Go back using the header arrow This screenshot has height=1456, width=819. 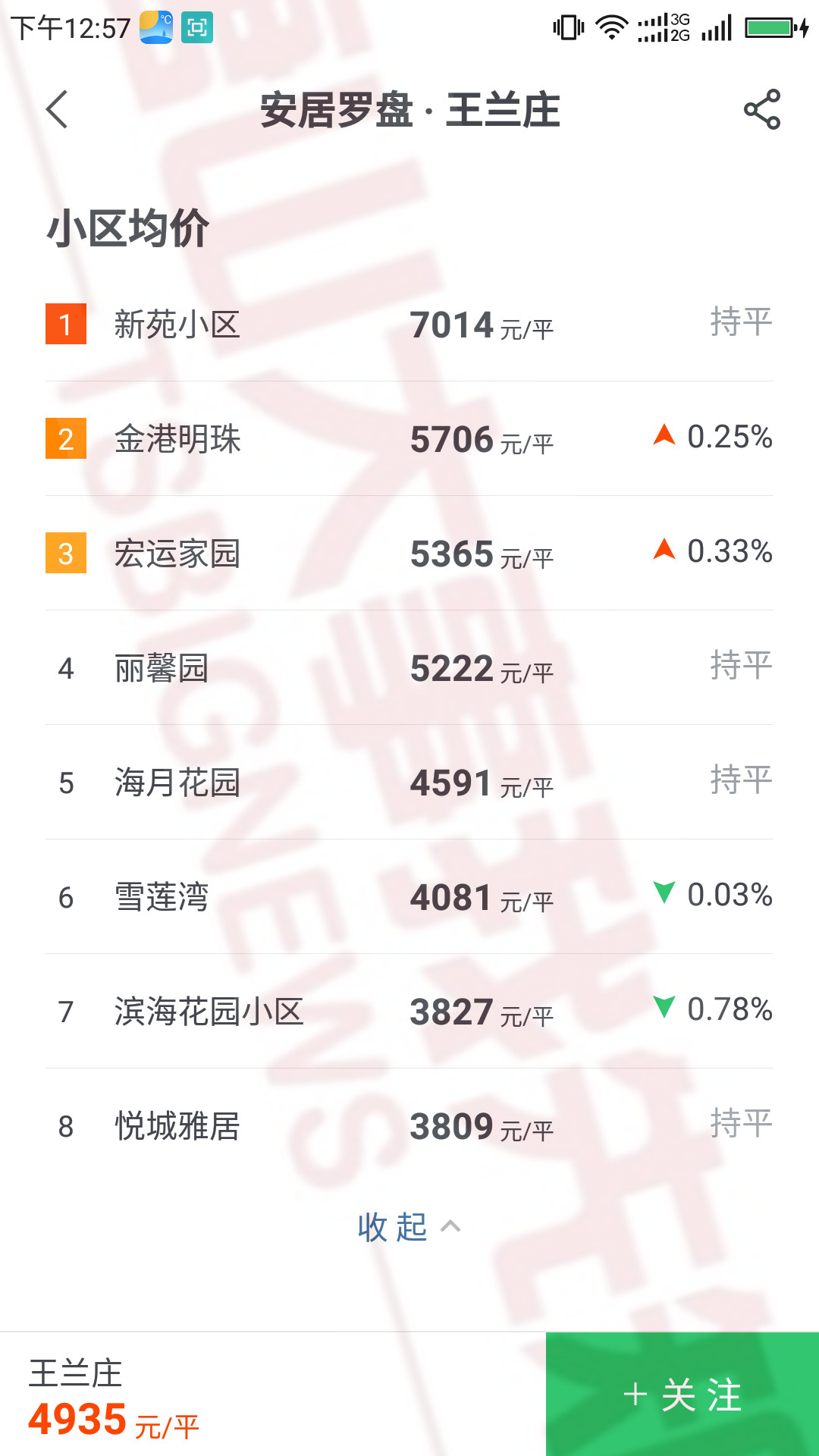click(58, 110)
